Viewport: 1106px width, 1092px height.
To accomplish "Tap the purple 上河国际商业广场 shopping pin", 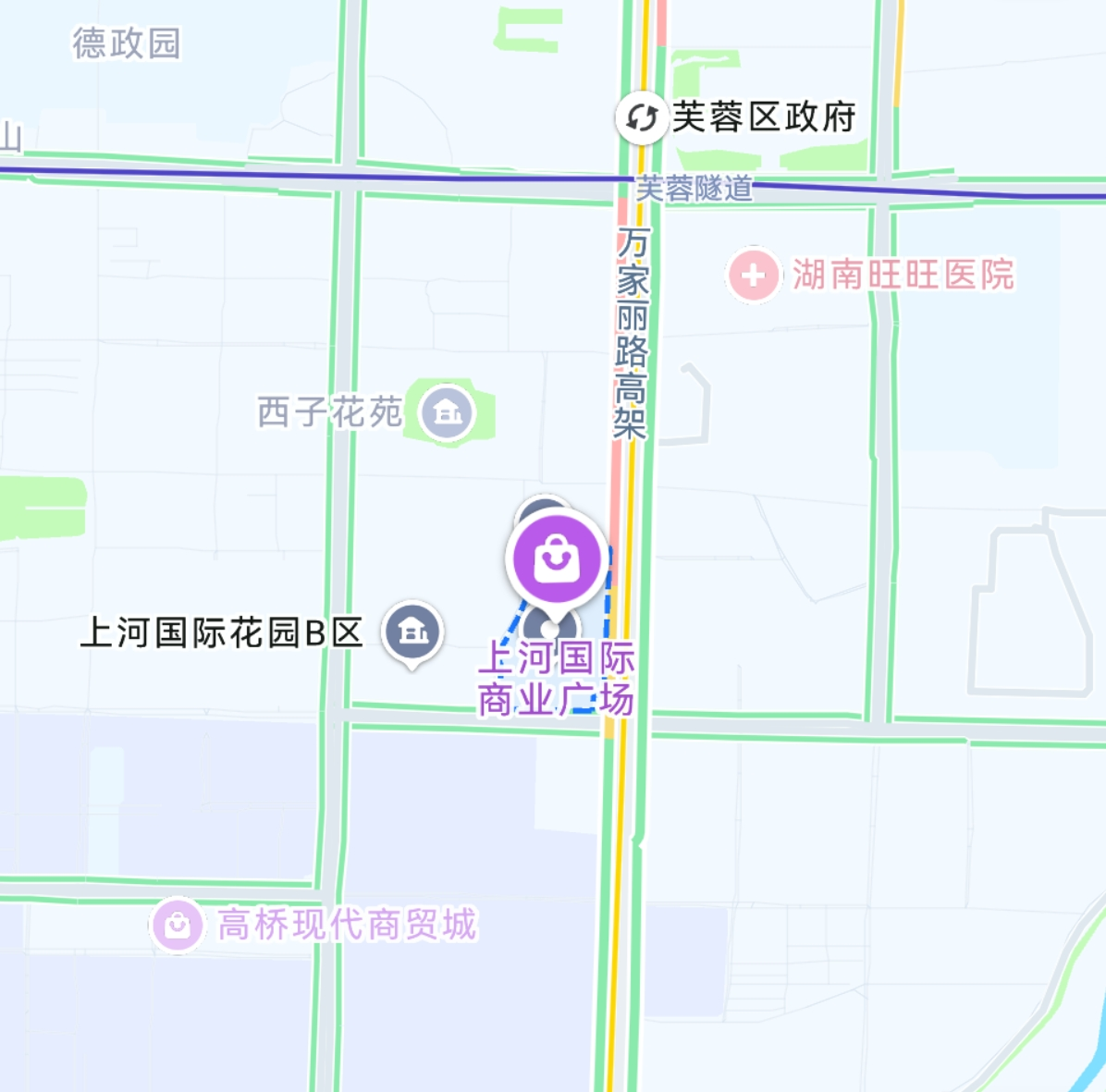I will pos(557,558).
